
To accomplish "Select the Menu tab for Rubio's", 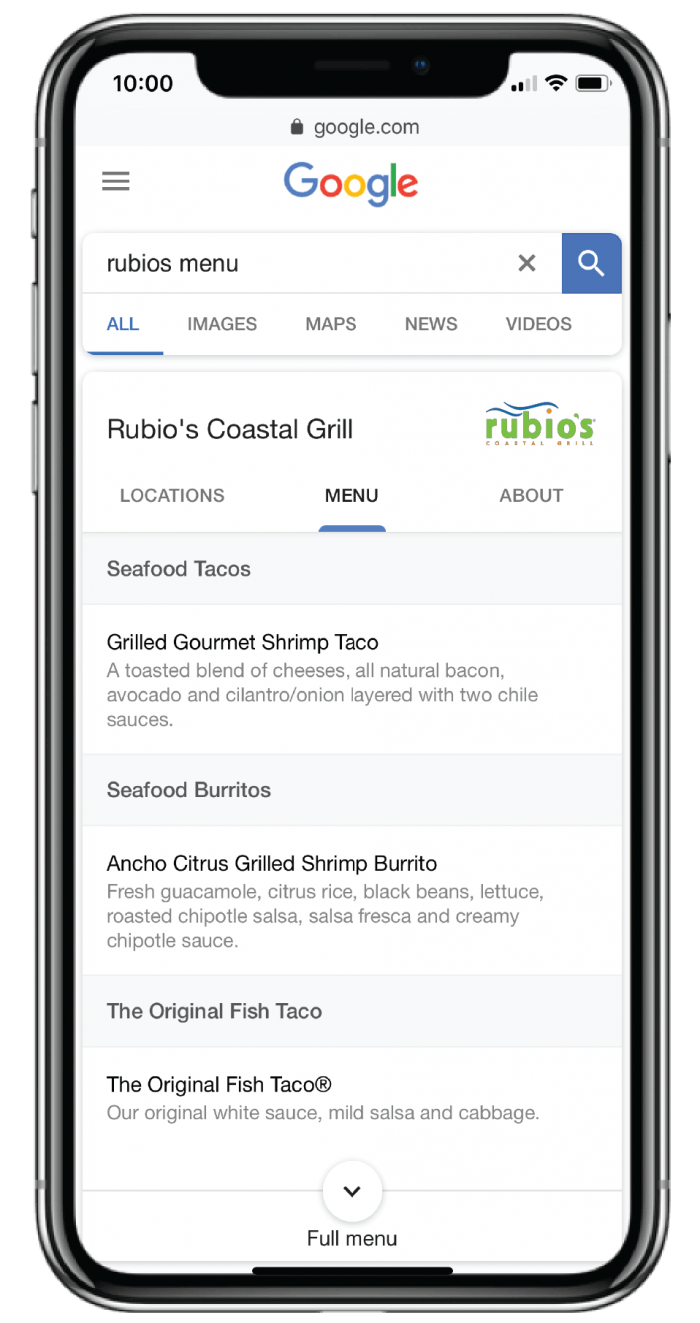I will pos(352,495).
